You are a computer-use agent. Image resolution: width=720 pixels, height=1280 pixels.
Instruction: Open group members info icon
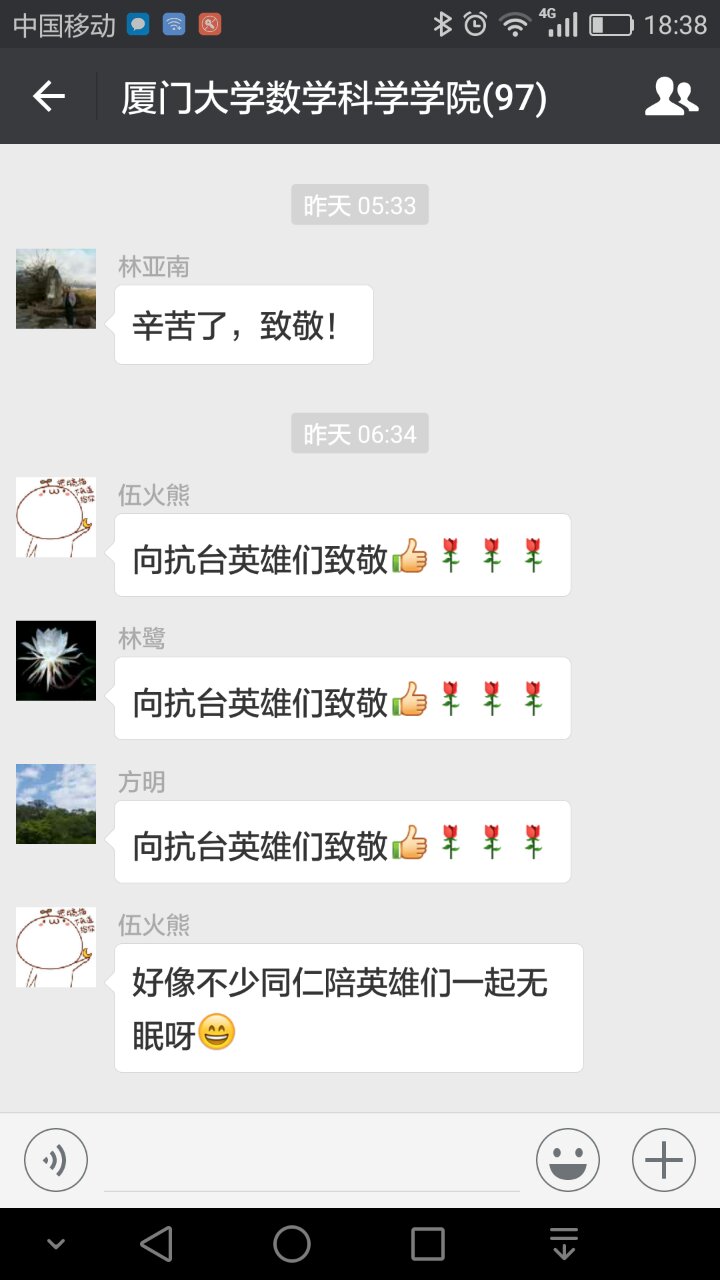(x=671, y=97)
